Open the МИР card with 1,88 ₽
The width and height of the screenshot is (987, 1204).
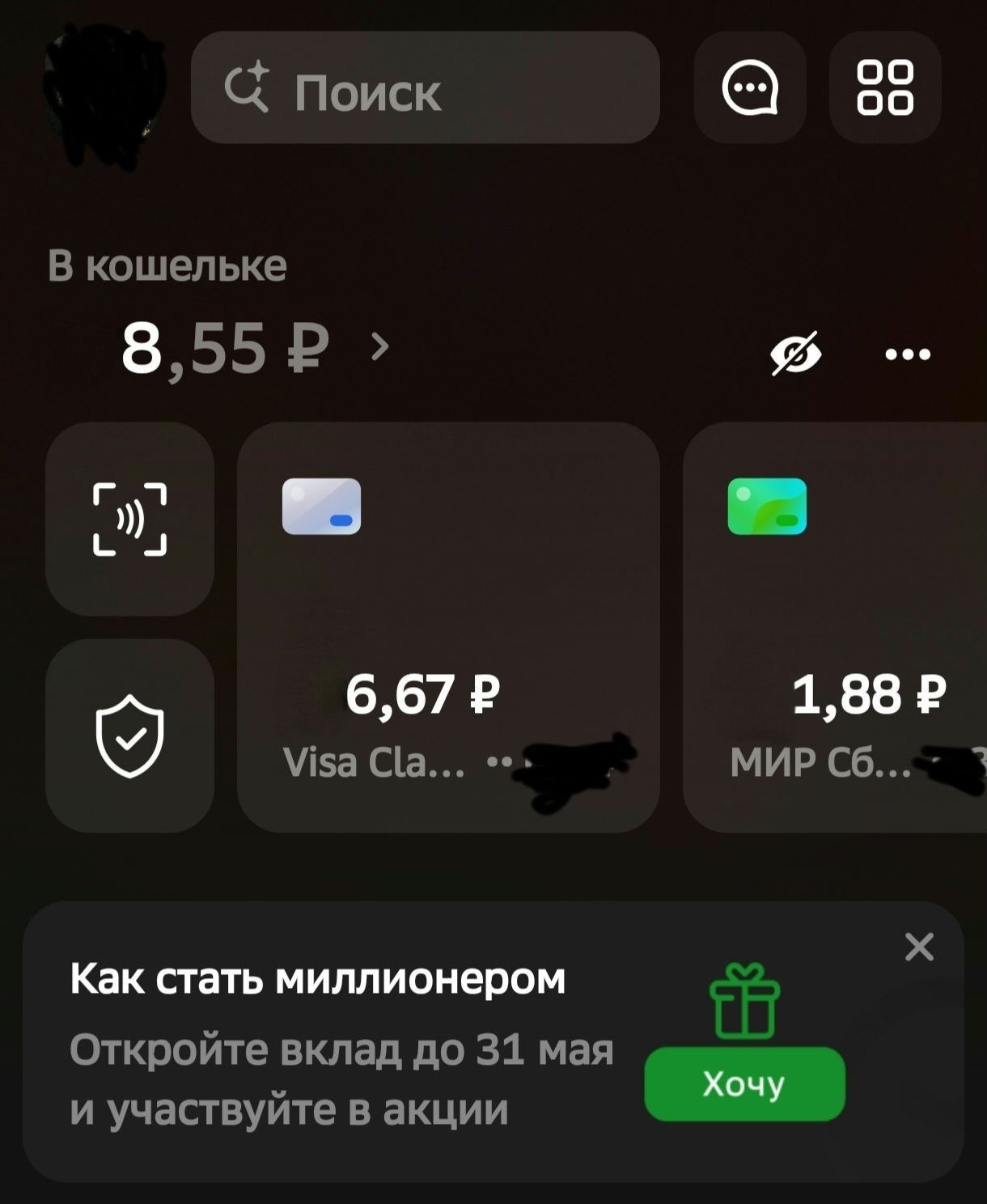click(835, 627)
